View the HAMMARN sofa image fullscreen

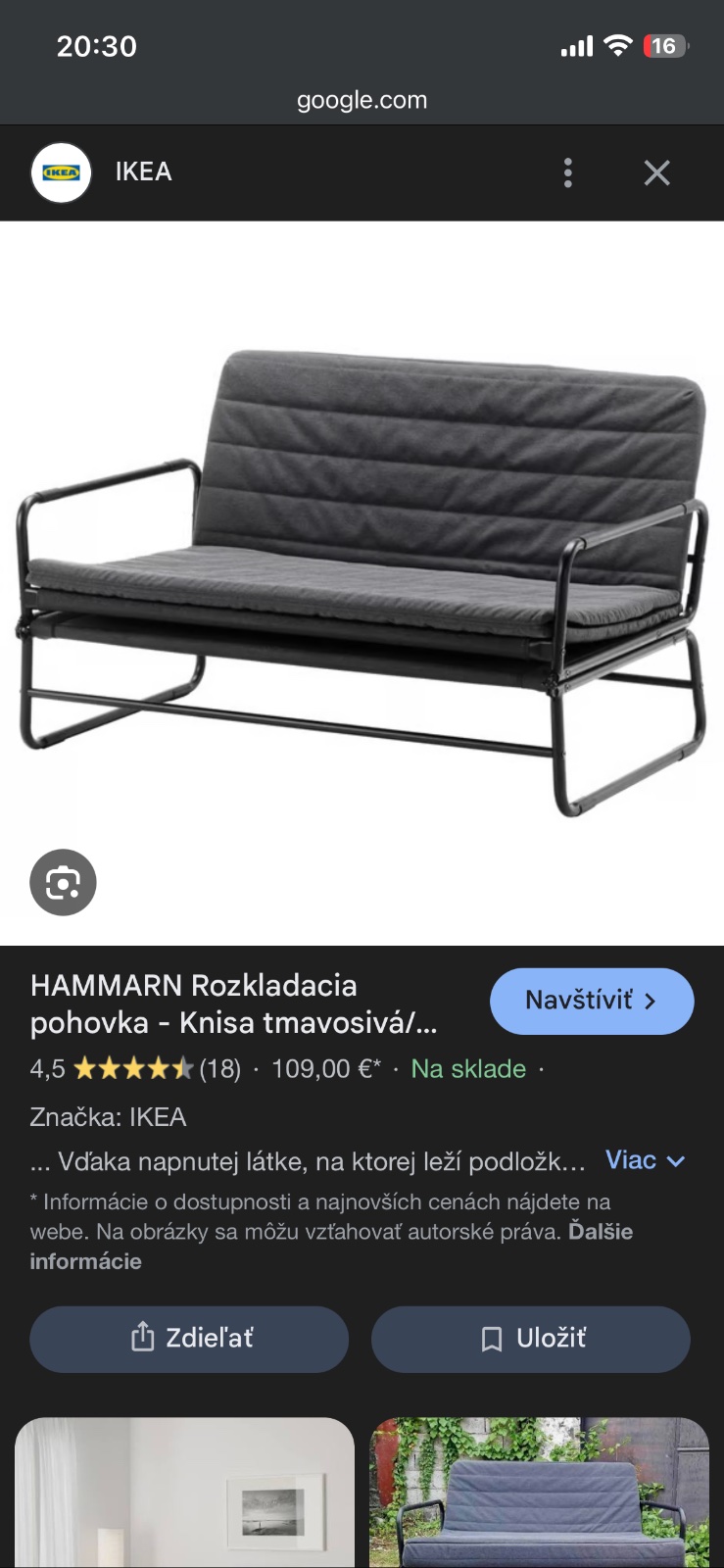coord(362,578)
